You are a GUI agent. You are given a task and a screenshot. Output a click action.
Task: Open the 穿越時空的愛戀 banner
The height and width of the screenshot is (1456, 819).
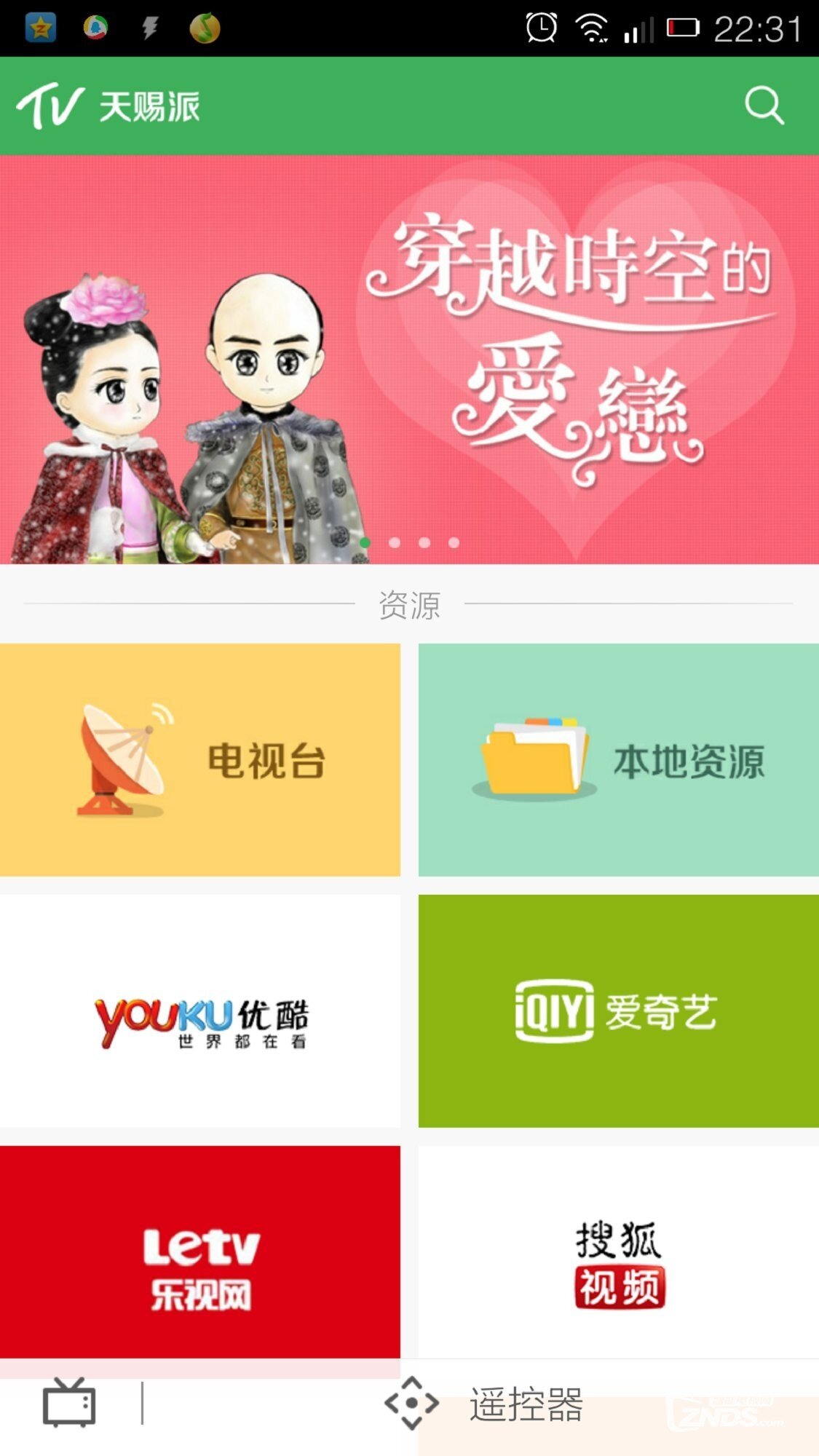click(409, 360)
